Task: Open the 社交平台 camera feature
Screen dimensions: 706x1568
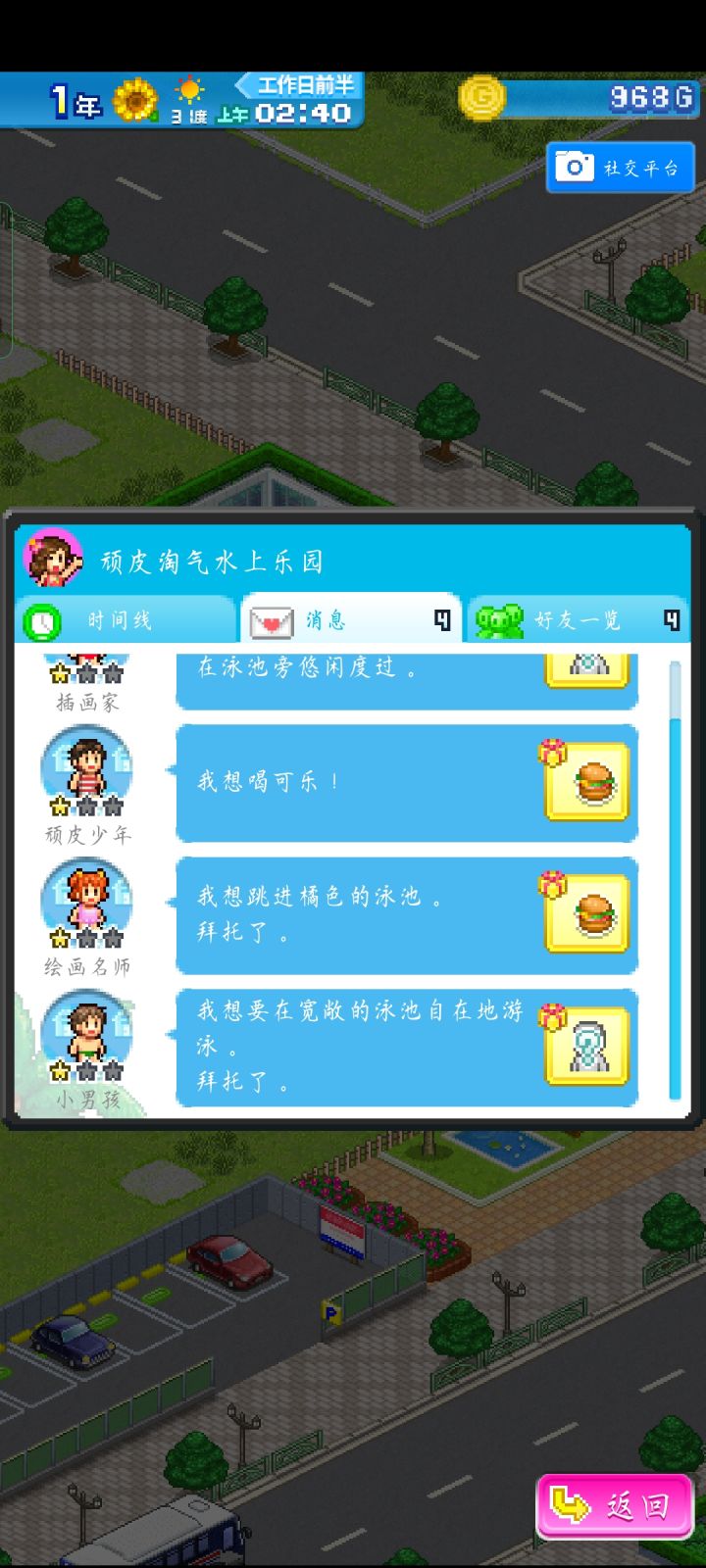Action: click(620, 167)
